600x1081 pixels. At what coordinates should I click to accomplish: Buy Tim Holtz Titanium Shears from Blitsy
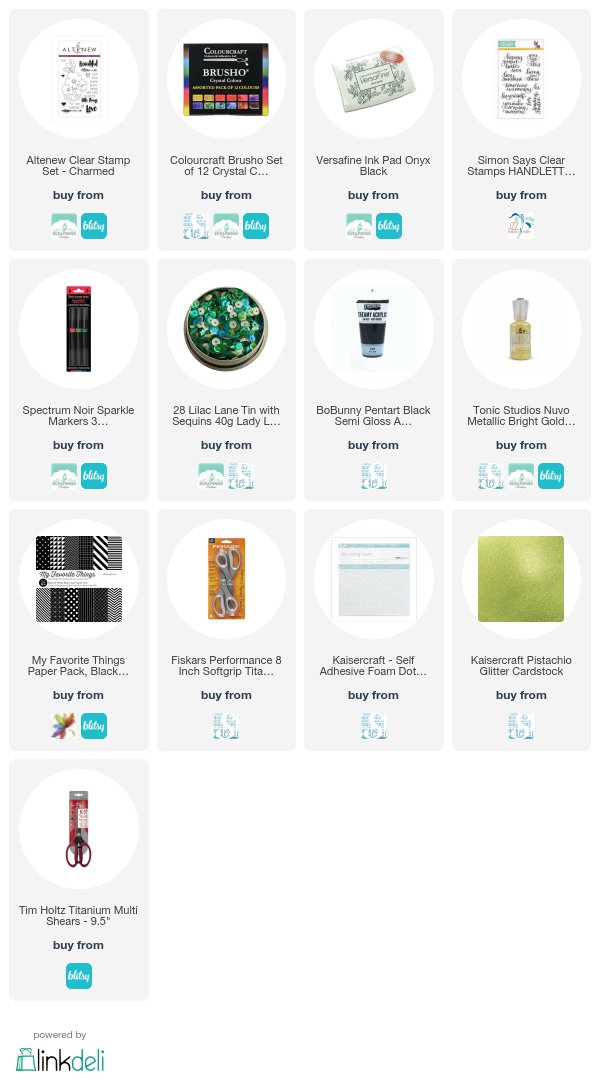[x=79, y=976]
